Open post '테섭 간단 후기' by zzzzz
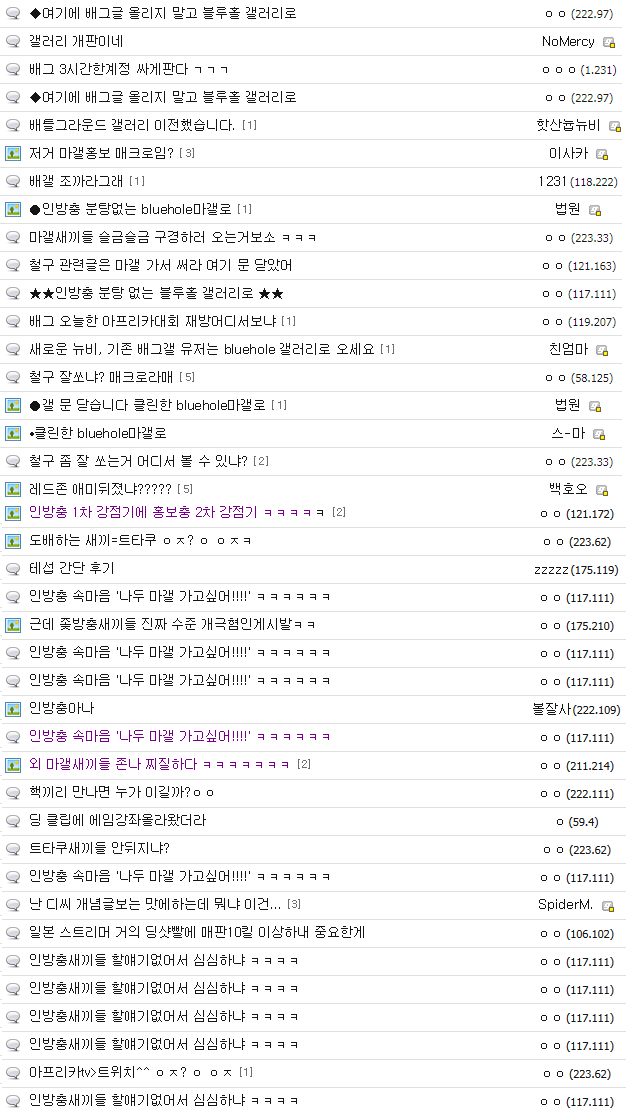This screenshot has height=1115, width=627. click(72, 568)
